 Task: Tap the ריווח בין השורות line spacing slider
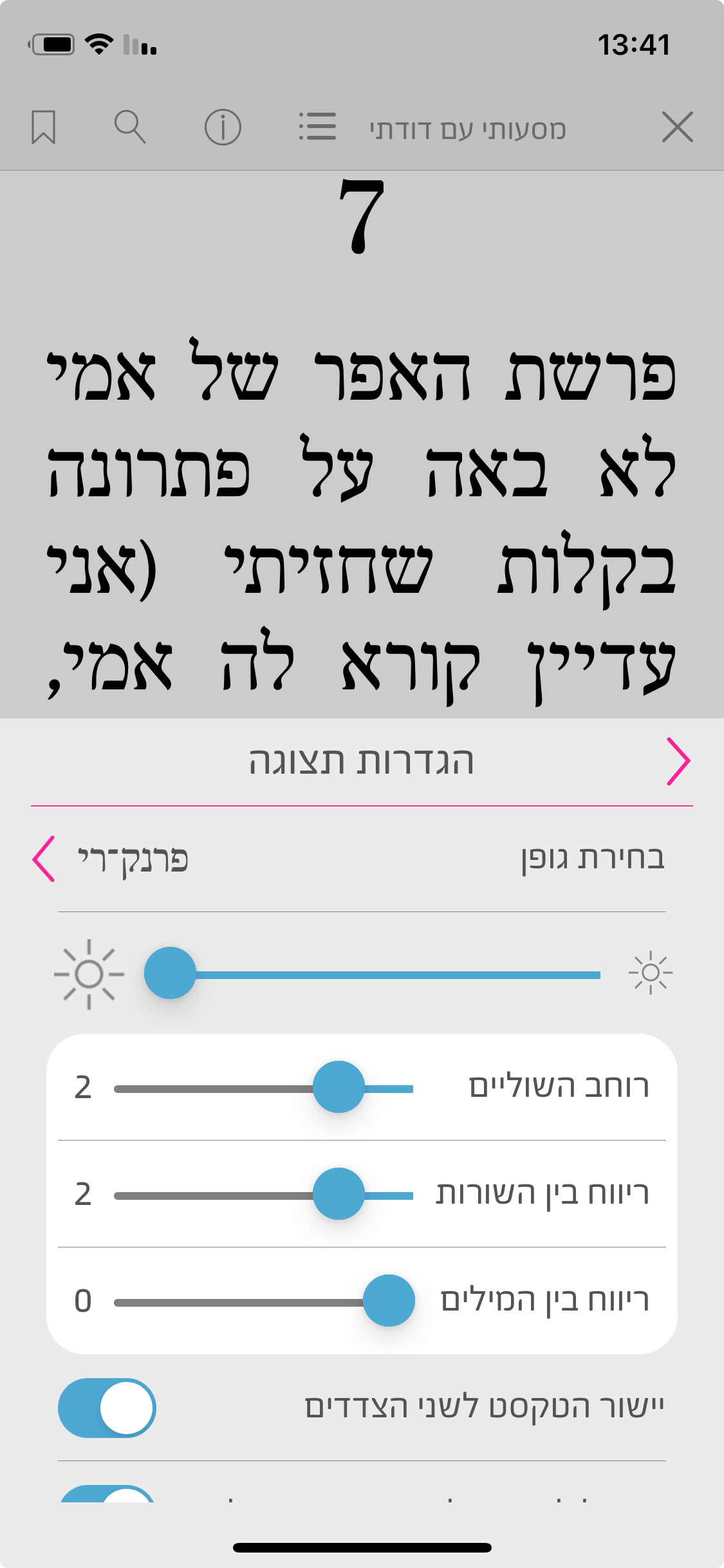(x=264, y=1195)
